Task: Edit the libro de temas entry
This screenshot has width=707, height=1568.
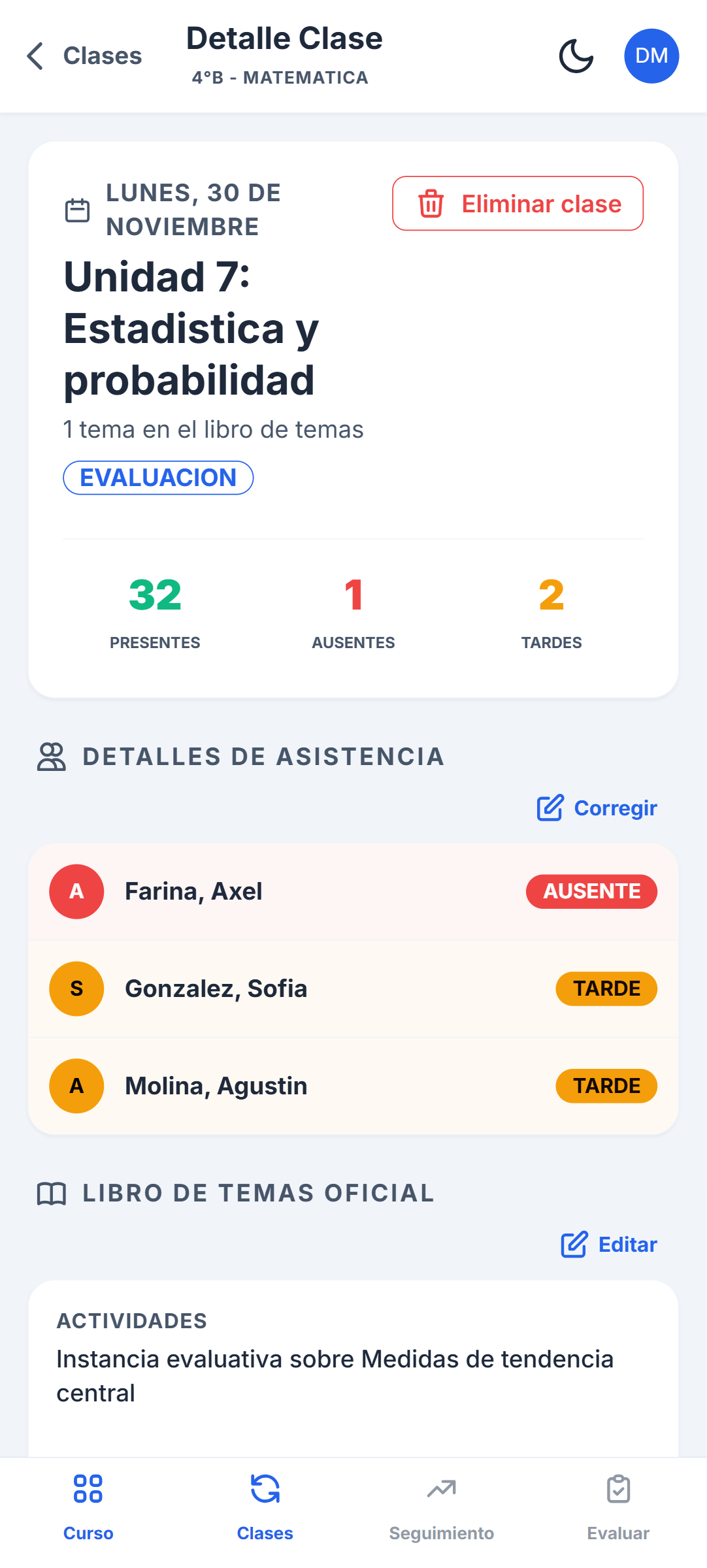Action: [x=609, y=1245]
